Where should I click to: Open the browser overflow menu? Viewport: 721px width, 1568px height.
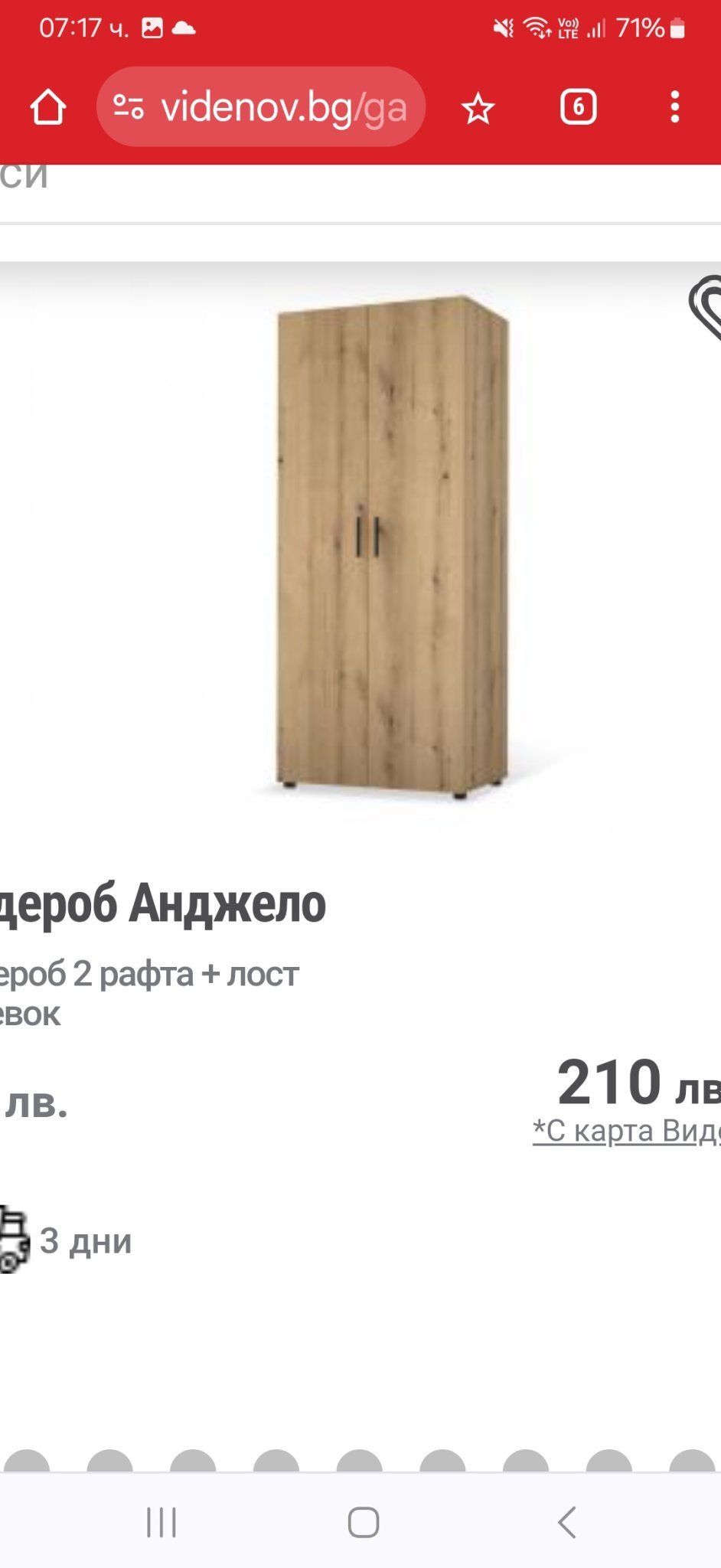click(674, 107)
